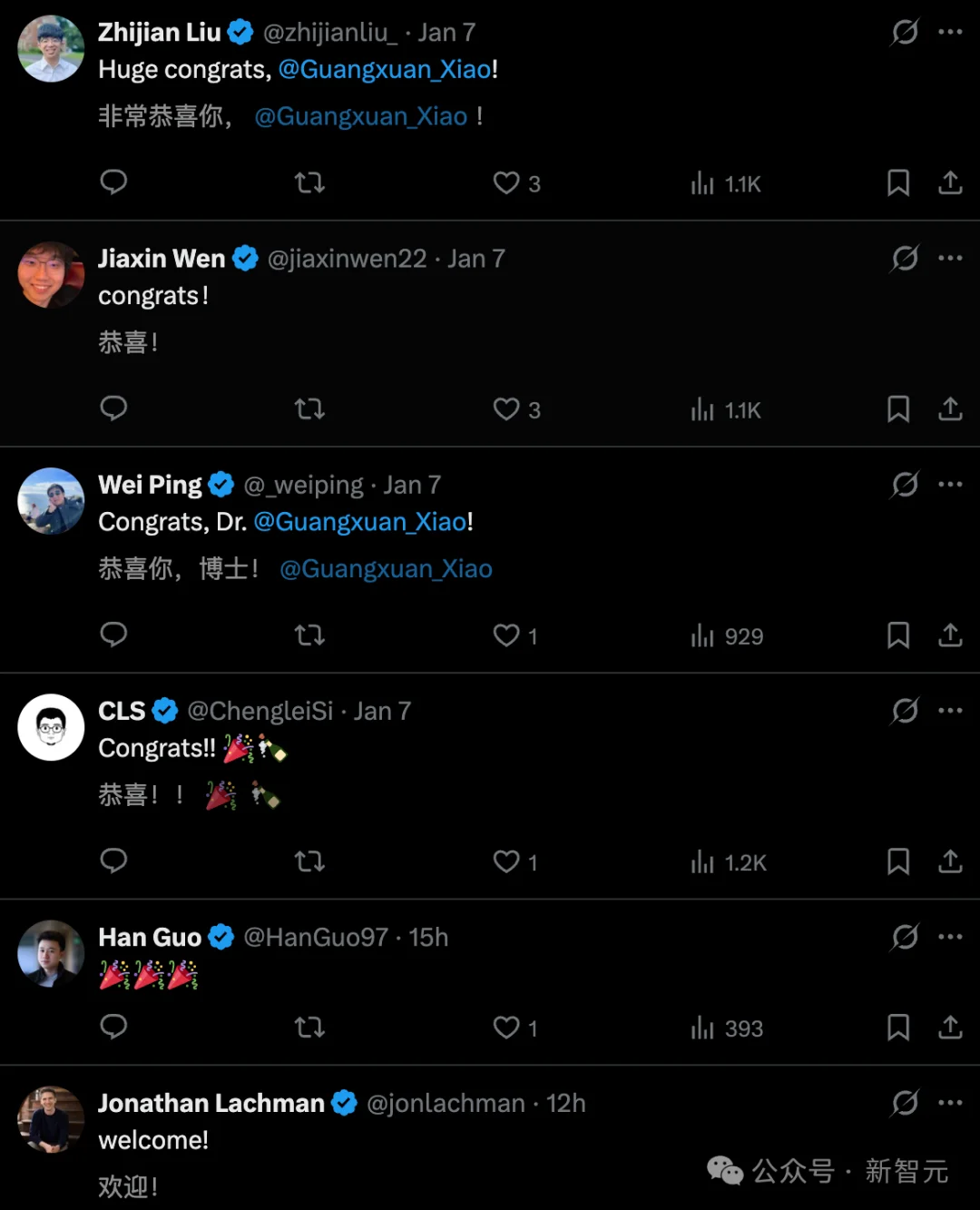The image size is (980, 1210).
Task: Bookmark CLS's congrats tweet
Action: tap(898, 862)
